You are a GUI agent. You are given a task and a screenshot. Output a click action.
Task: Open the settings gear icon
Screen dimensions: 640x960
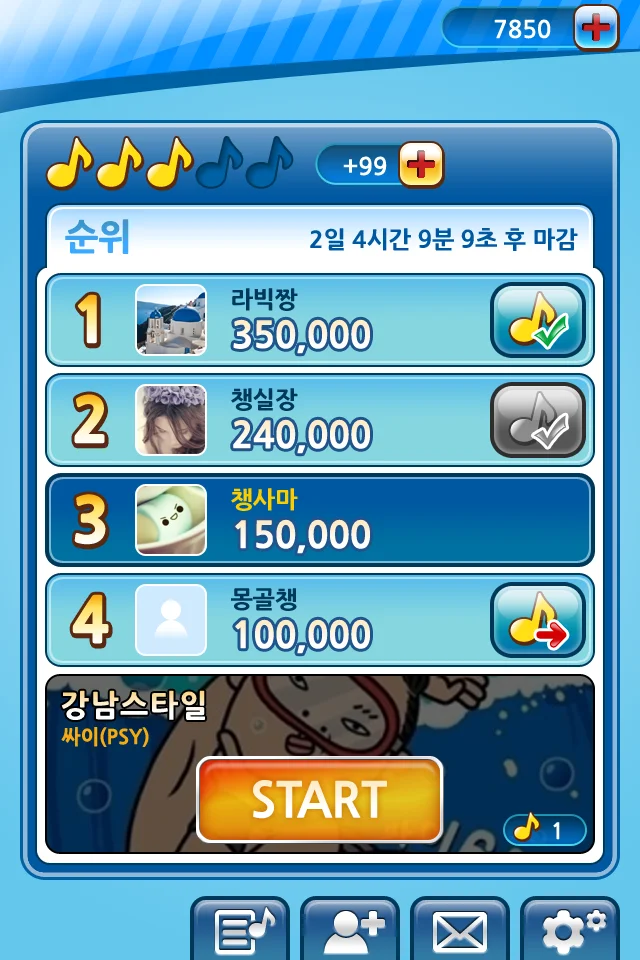569,930
